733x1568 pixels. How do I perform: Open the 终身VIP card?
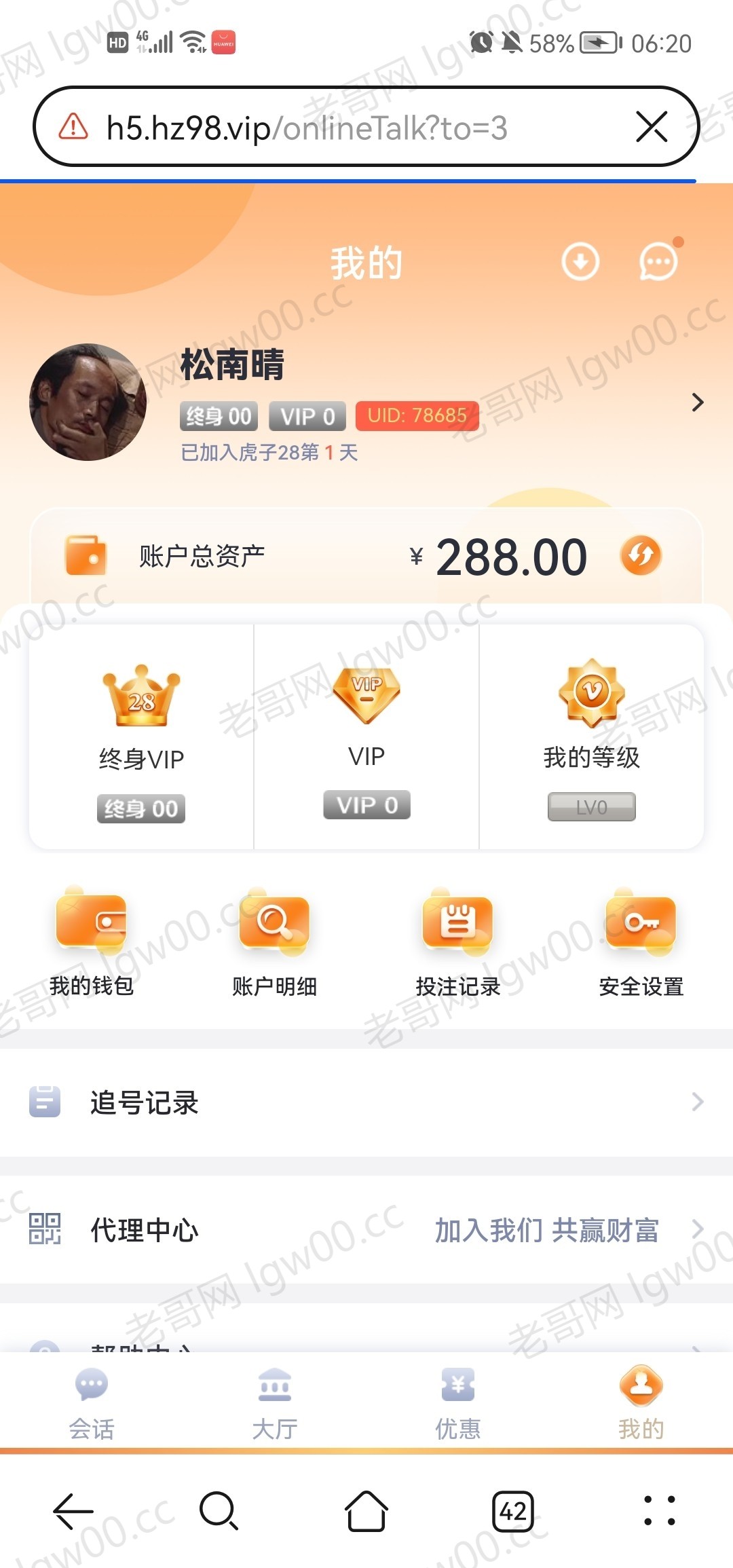click(141, 737)
